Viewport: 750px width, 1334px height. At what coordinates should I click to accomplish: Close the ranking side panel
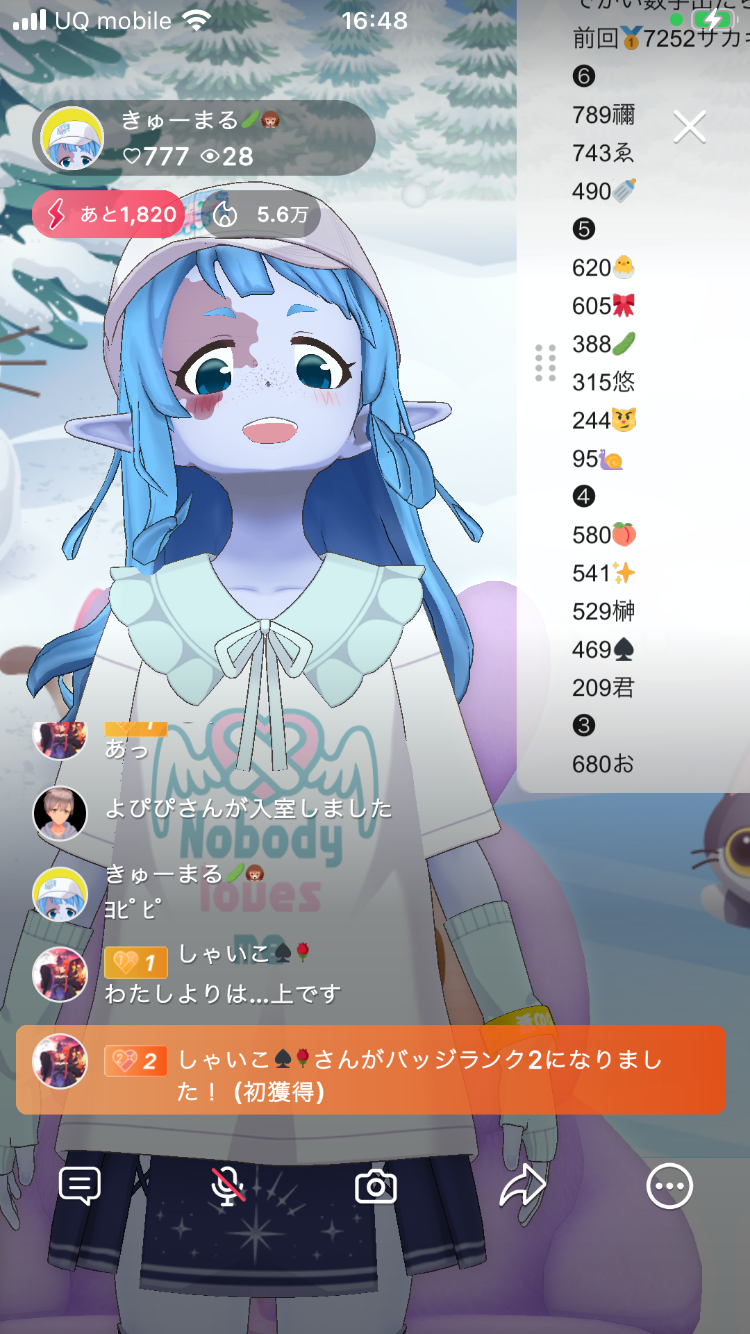690,127
